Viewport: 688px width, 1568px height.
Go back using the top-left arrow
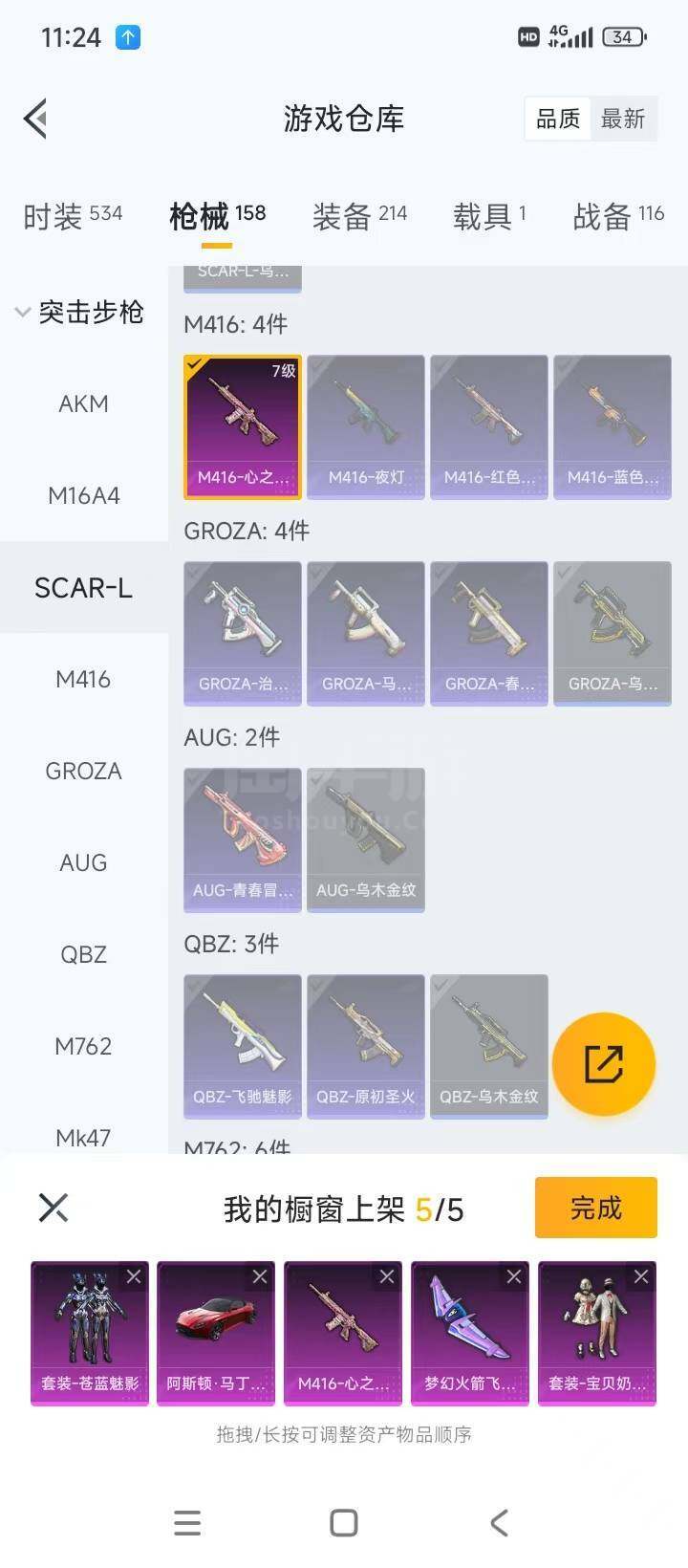[x=35, y=119]
